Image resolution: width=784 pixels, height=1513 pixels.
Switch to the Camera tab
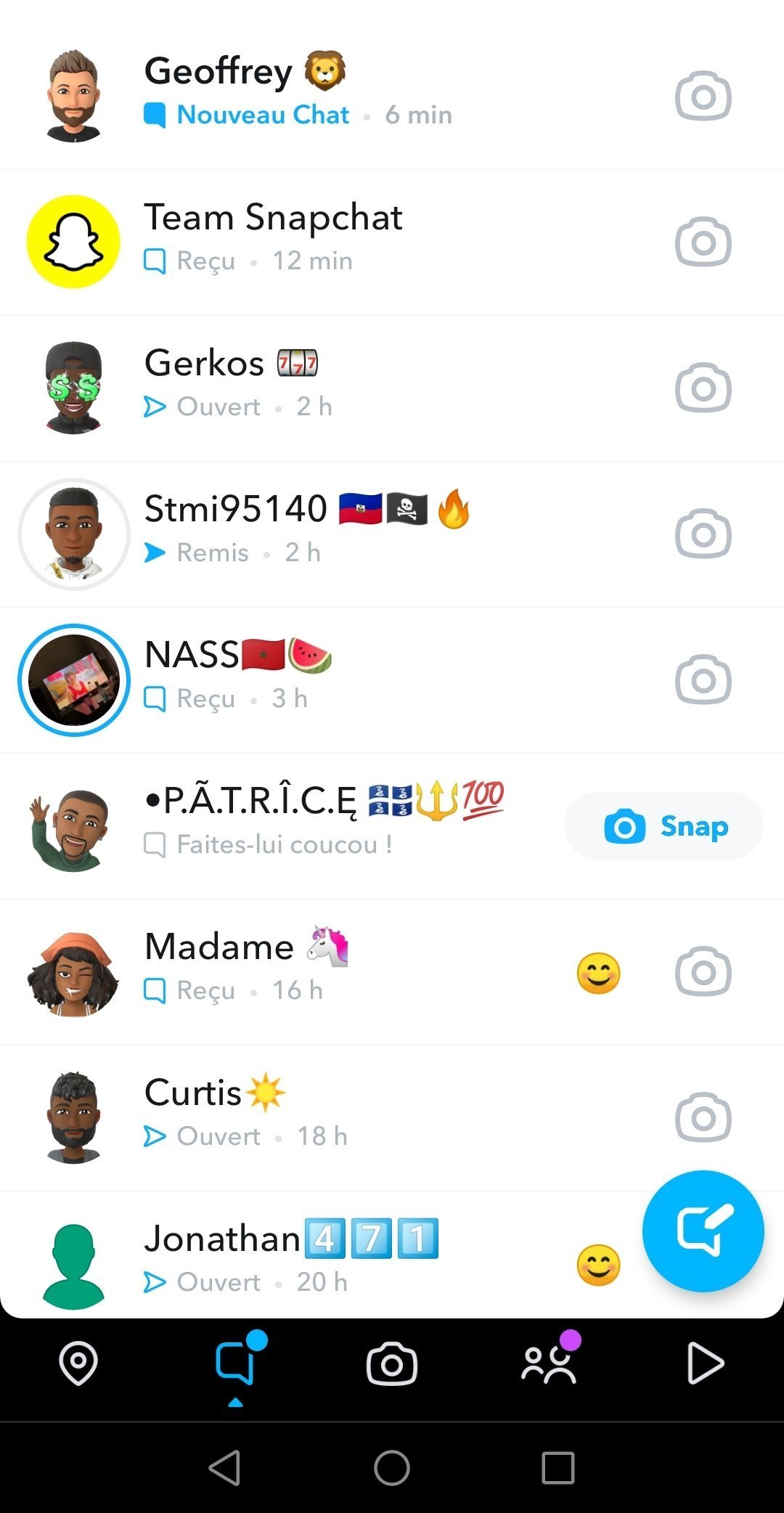(392, 1363)
